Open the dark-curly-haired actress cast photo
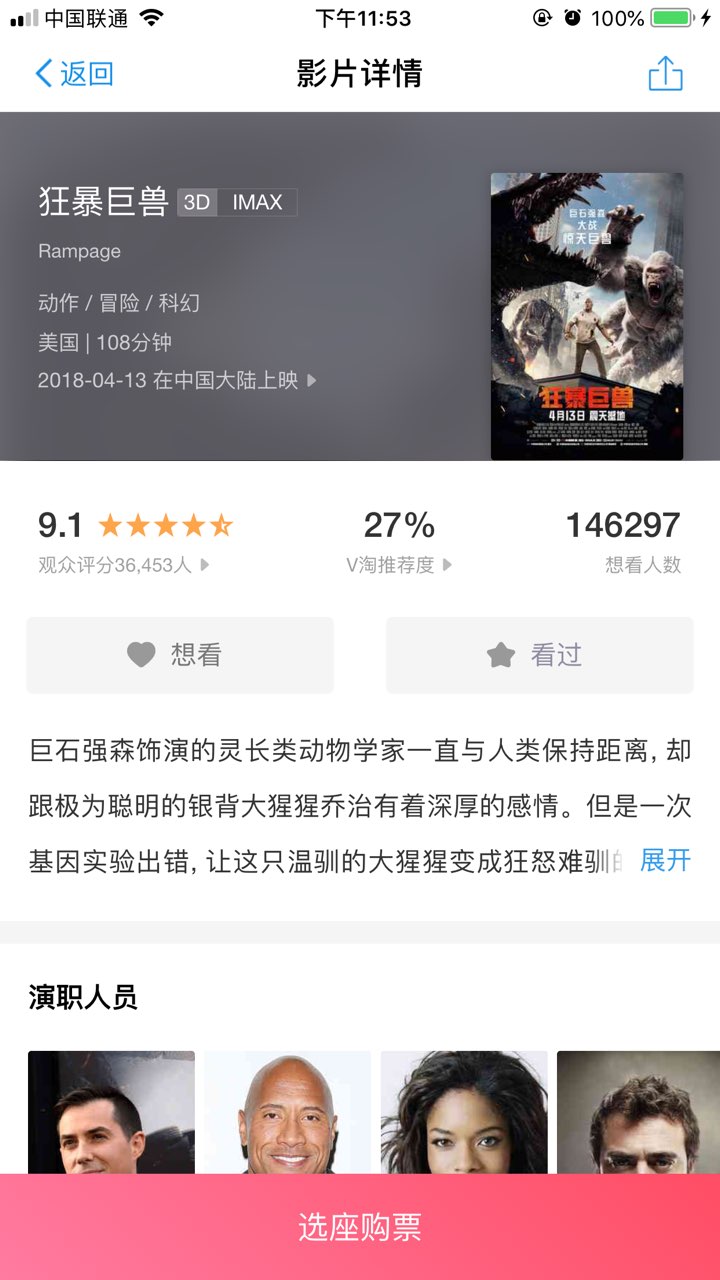 (x=464, y=1112)
